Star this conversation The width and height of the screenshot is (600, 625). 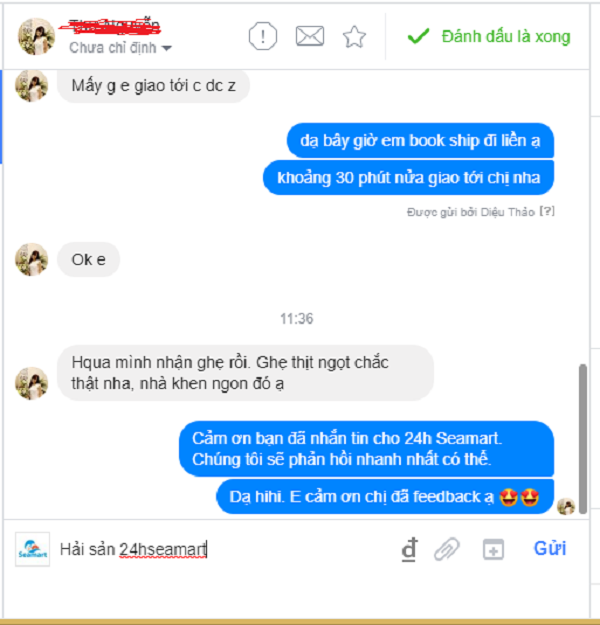(354, 37)
